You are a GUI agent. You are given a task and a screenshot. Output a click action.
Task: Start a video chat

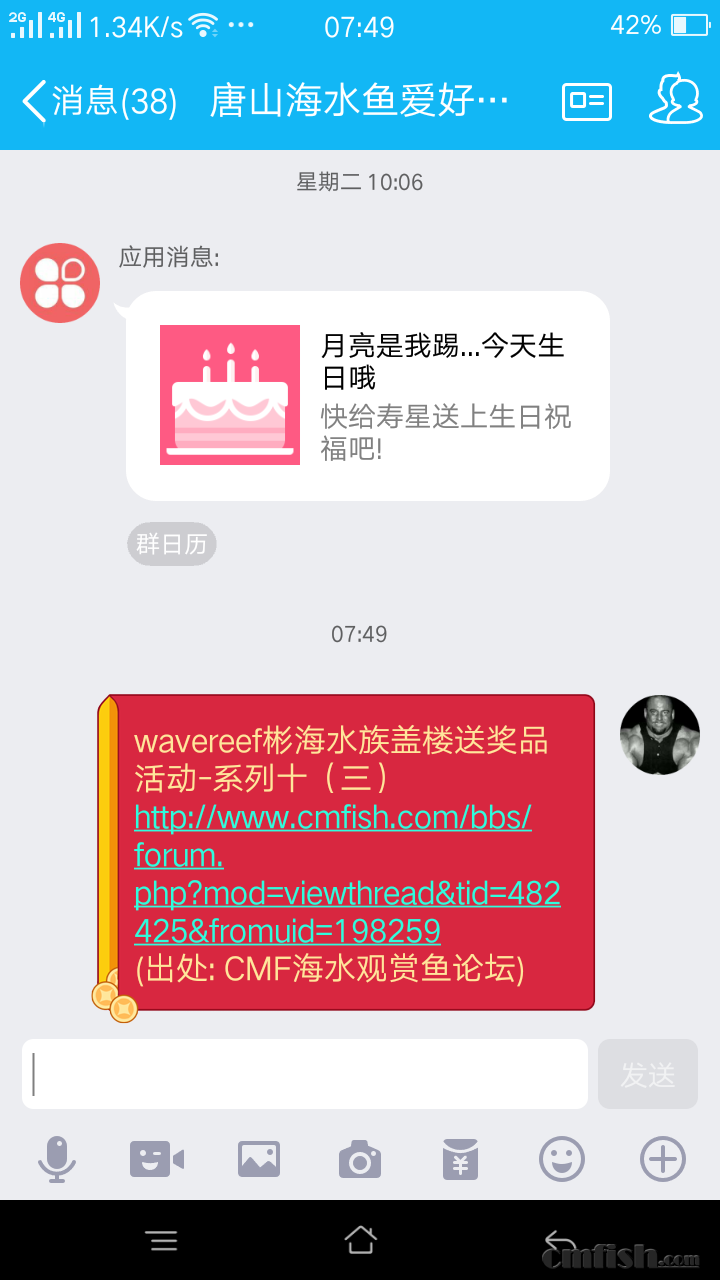coord(157,1160)
